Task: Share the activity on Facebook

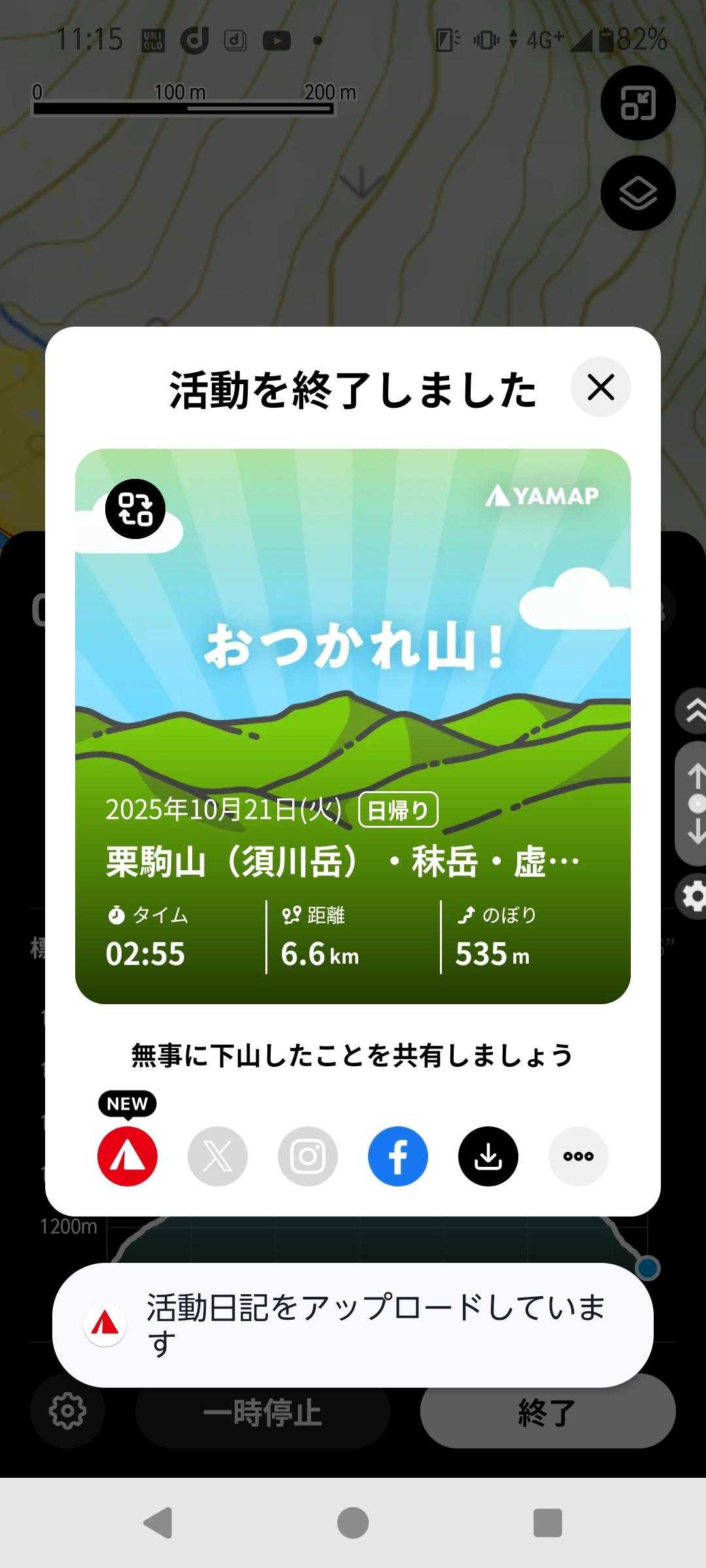Action: click(x=397, y=1156)
